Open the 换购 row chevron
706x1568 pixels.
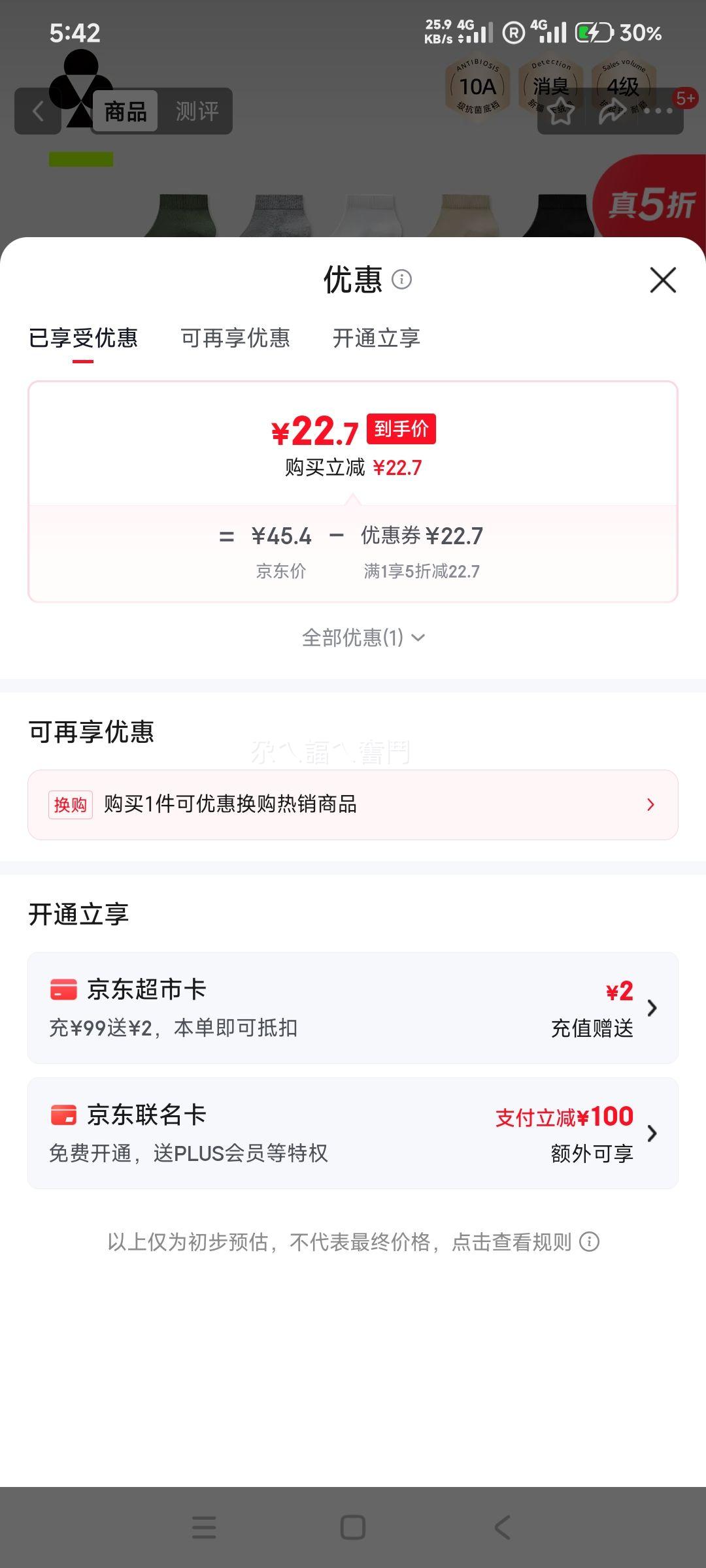pos(649,804)
